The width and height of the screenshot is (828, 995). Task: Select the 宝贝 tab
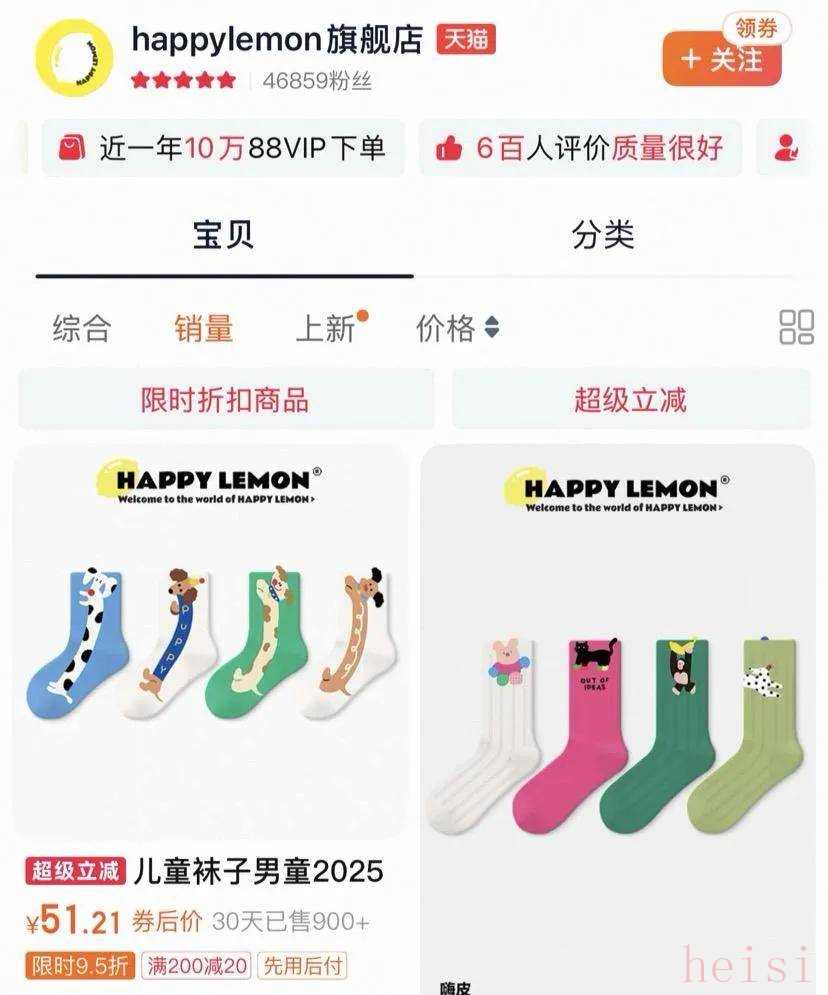pos(223,236)
